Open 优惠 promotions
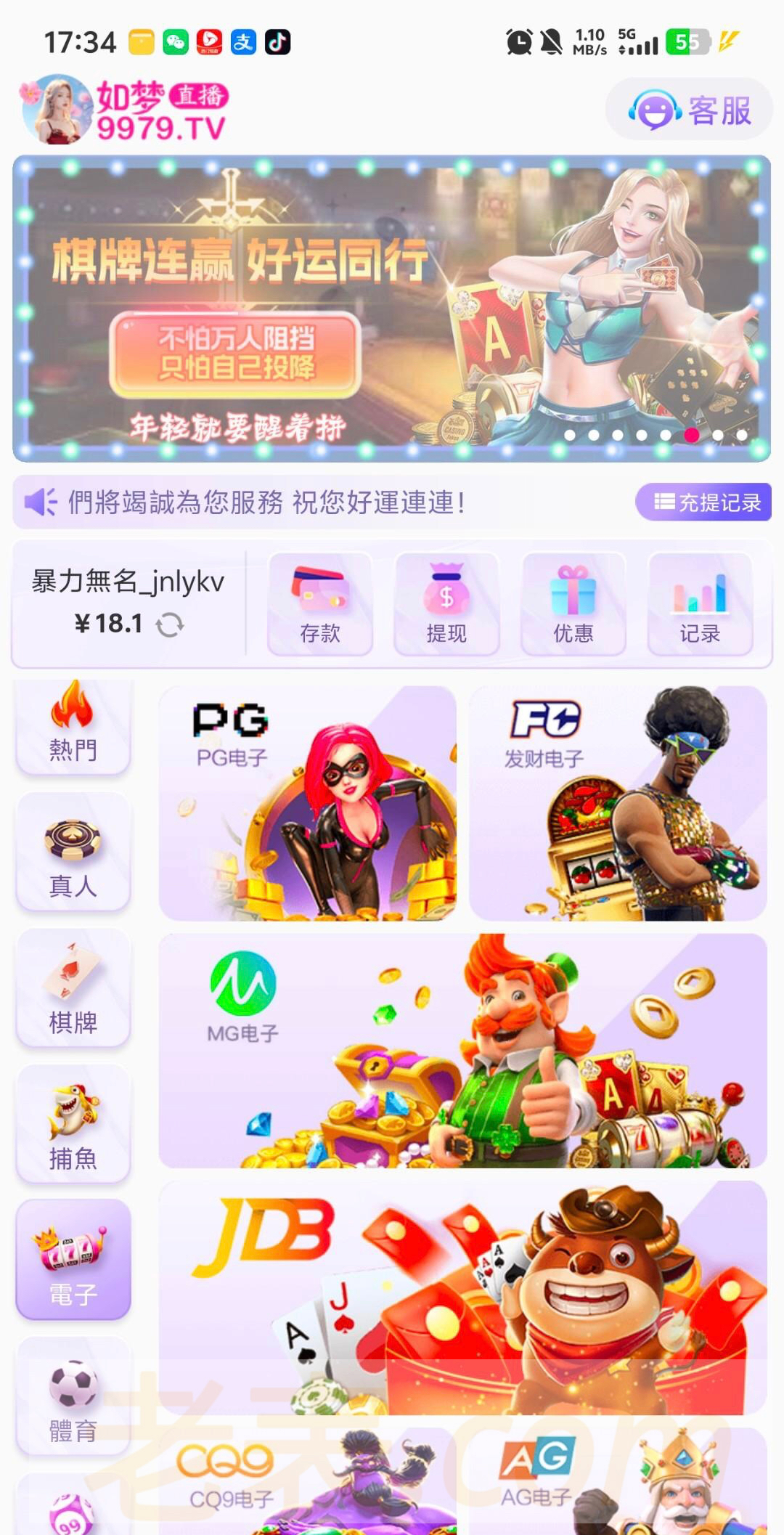The image size is (784, 1535). 573,604
